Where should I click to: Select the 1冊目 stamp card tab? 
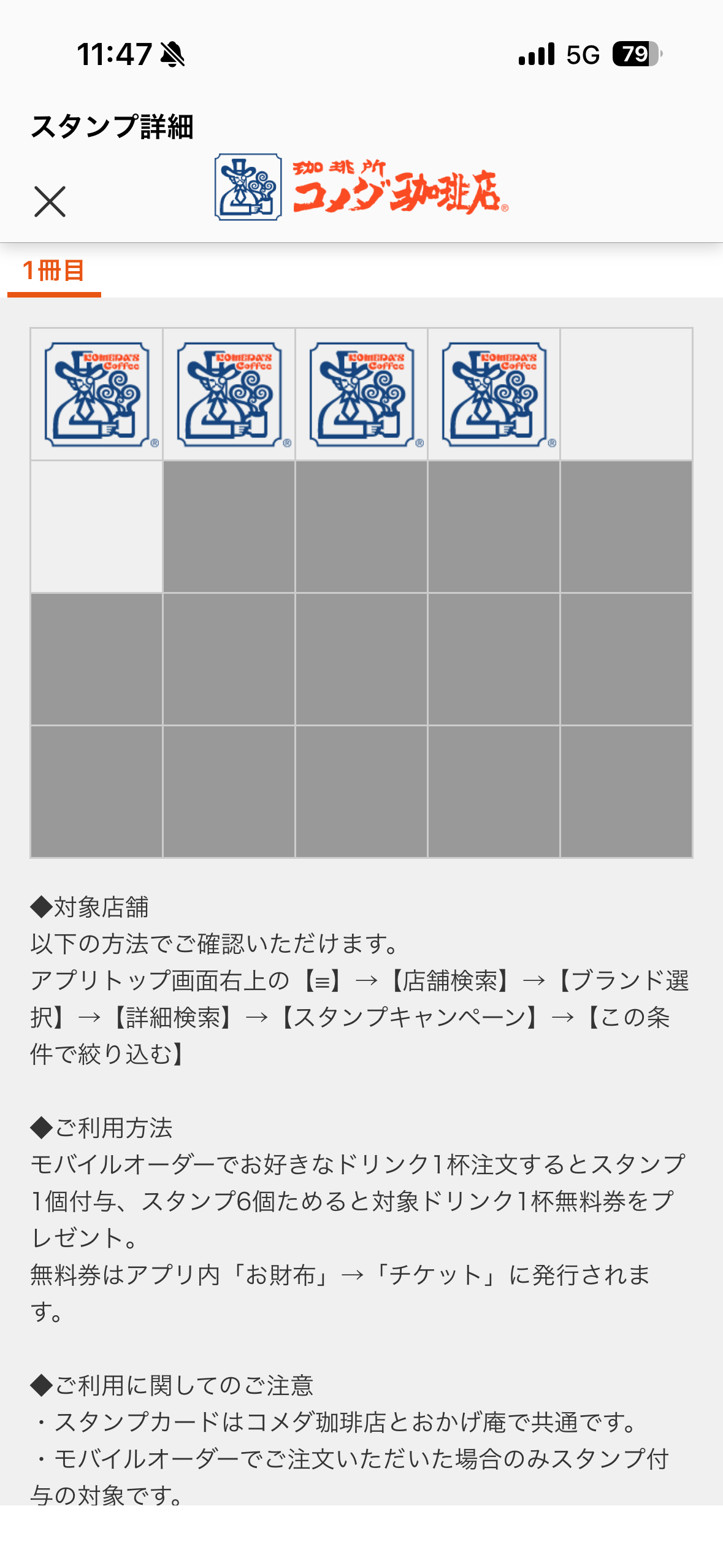(x=54, y=271)
